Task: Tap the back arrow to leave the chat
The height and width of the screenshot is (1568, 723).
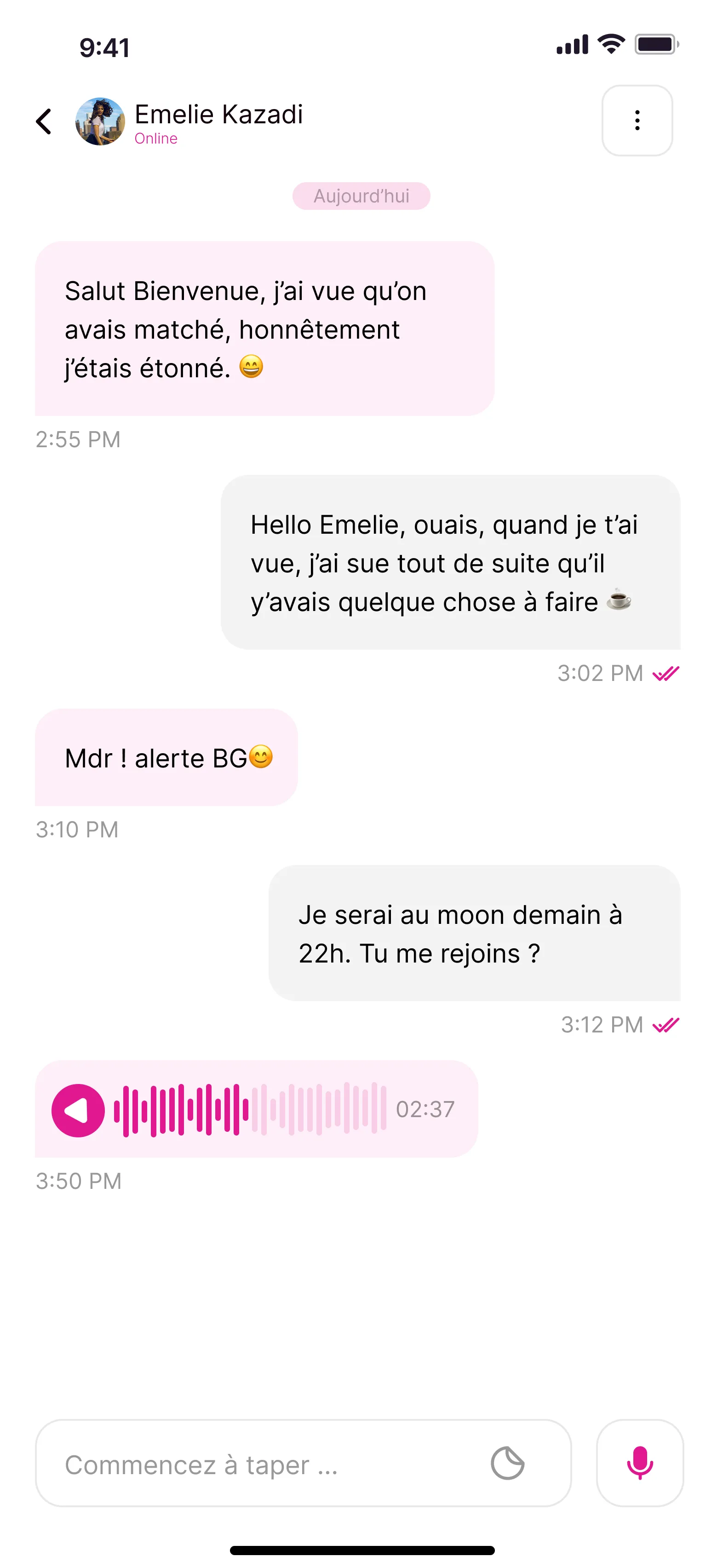Action: pos(43,121)
